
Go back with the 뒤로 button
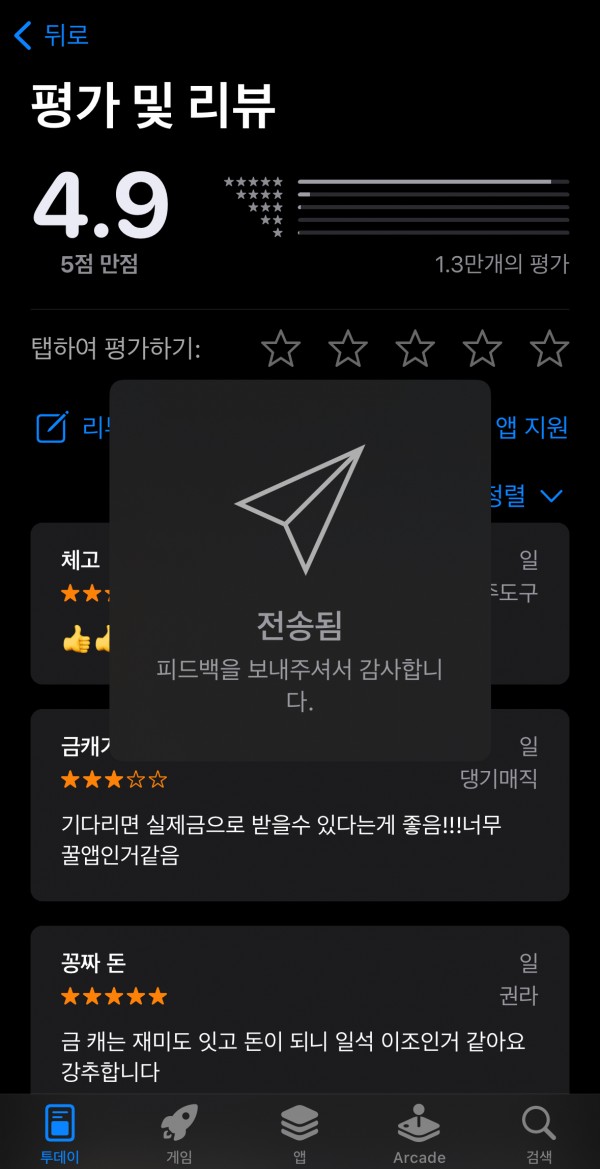(51, 35)
